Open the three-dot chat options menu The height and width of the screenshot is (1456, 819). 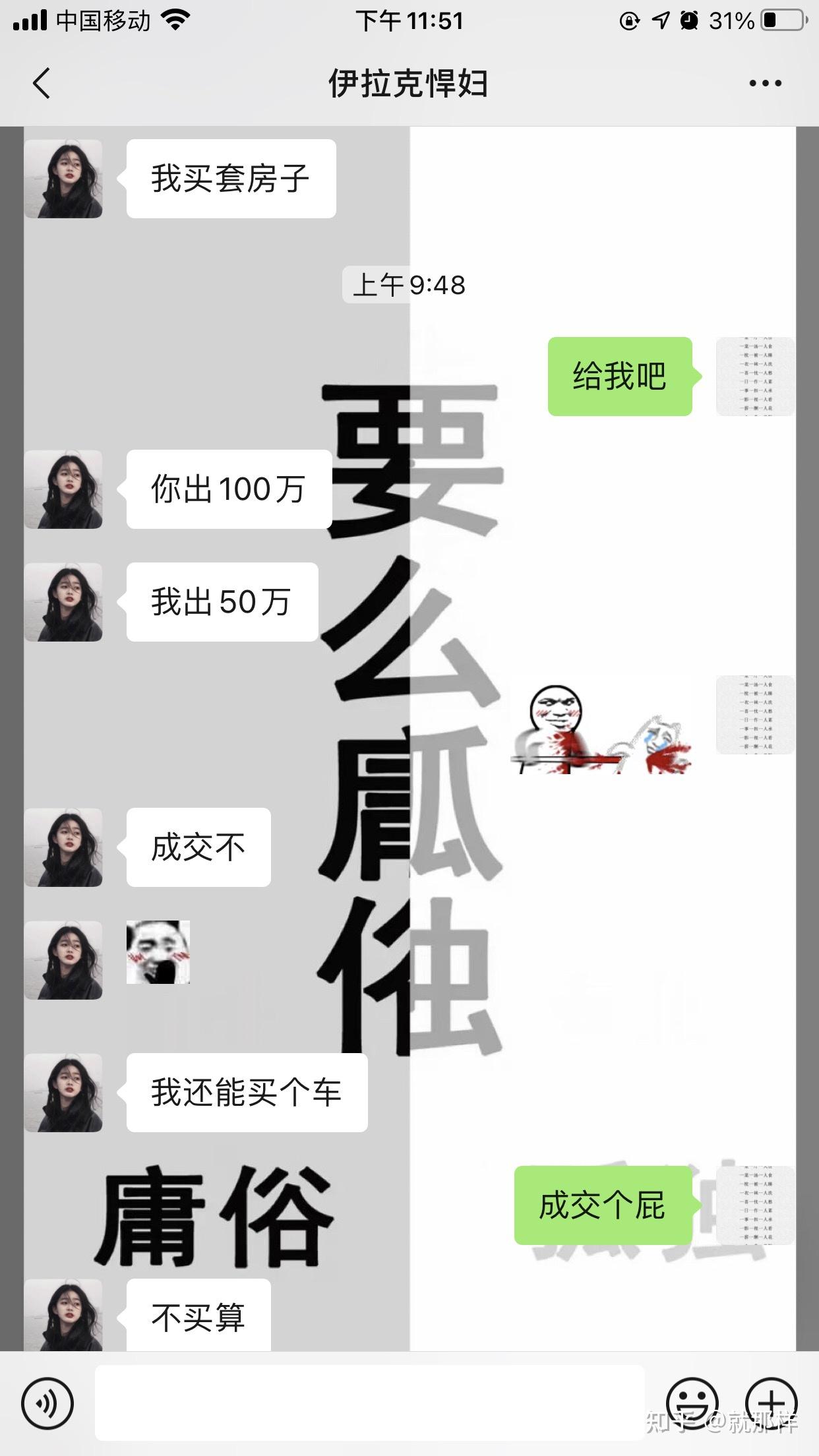pos(765,84)
